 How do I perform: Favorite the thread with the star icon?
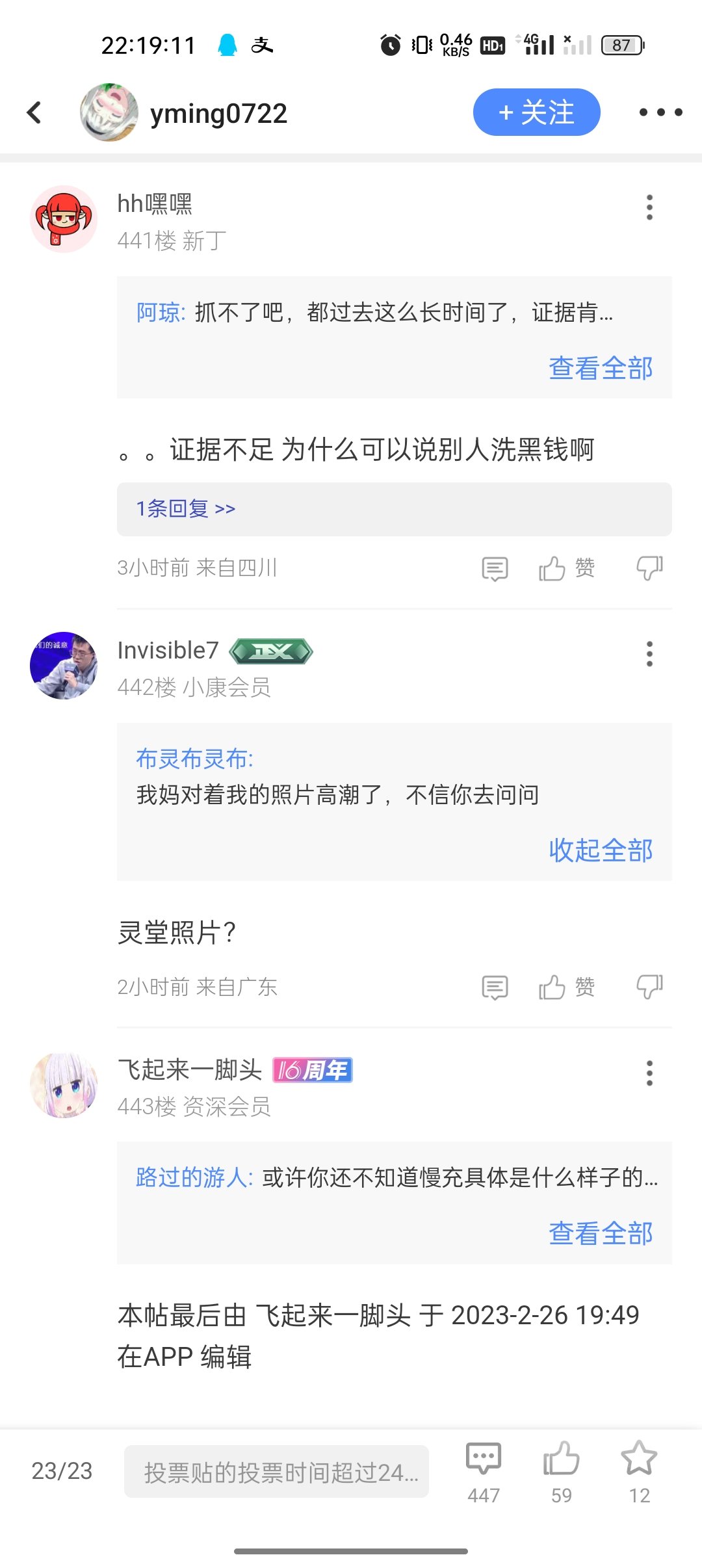tap(639, 1472)
